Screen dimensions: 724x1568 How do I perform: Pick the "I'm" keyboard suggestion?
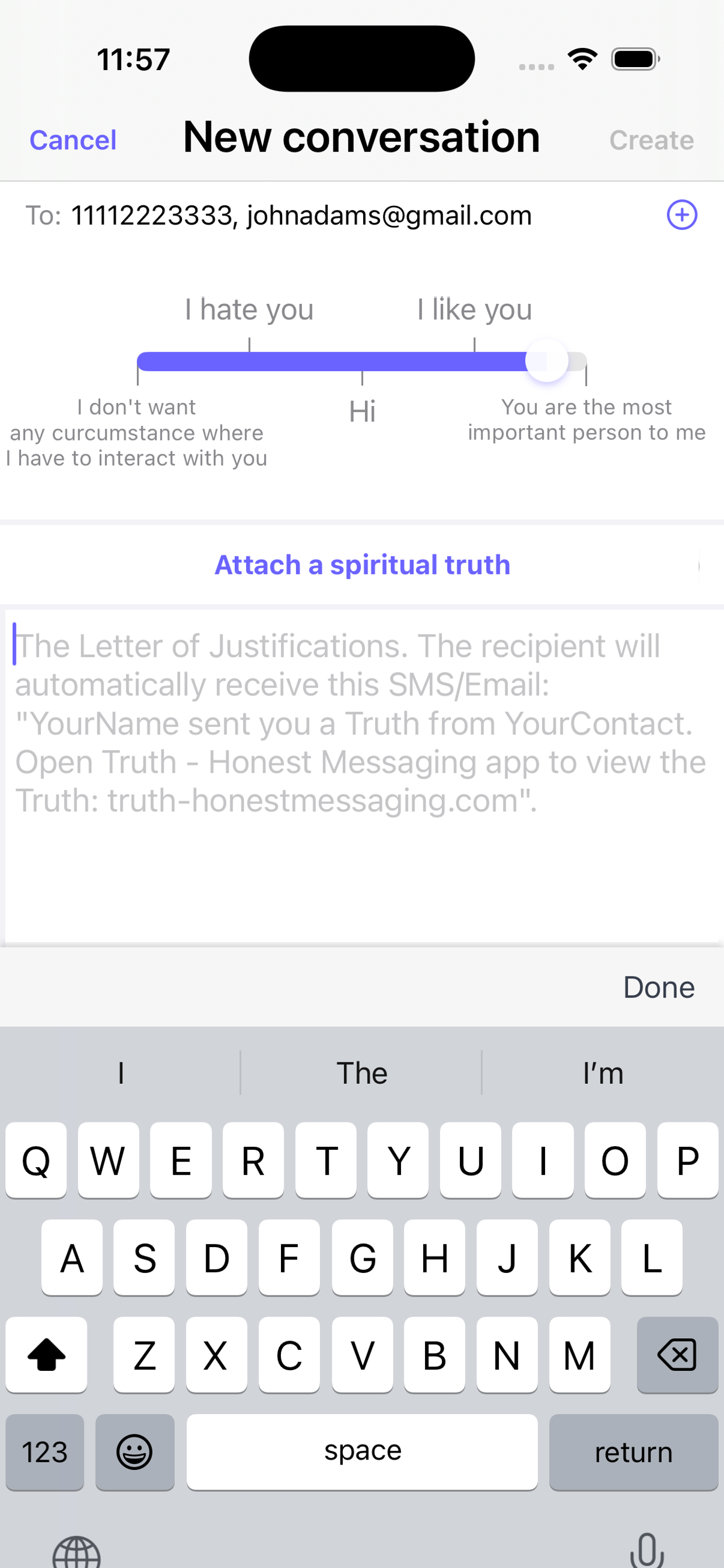(602, 1073)
